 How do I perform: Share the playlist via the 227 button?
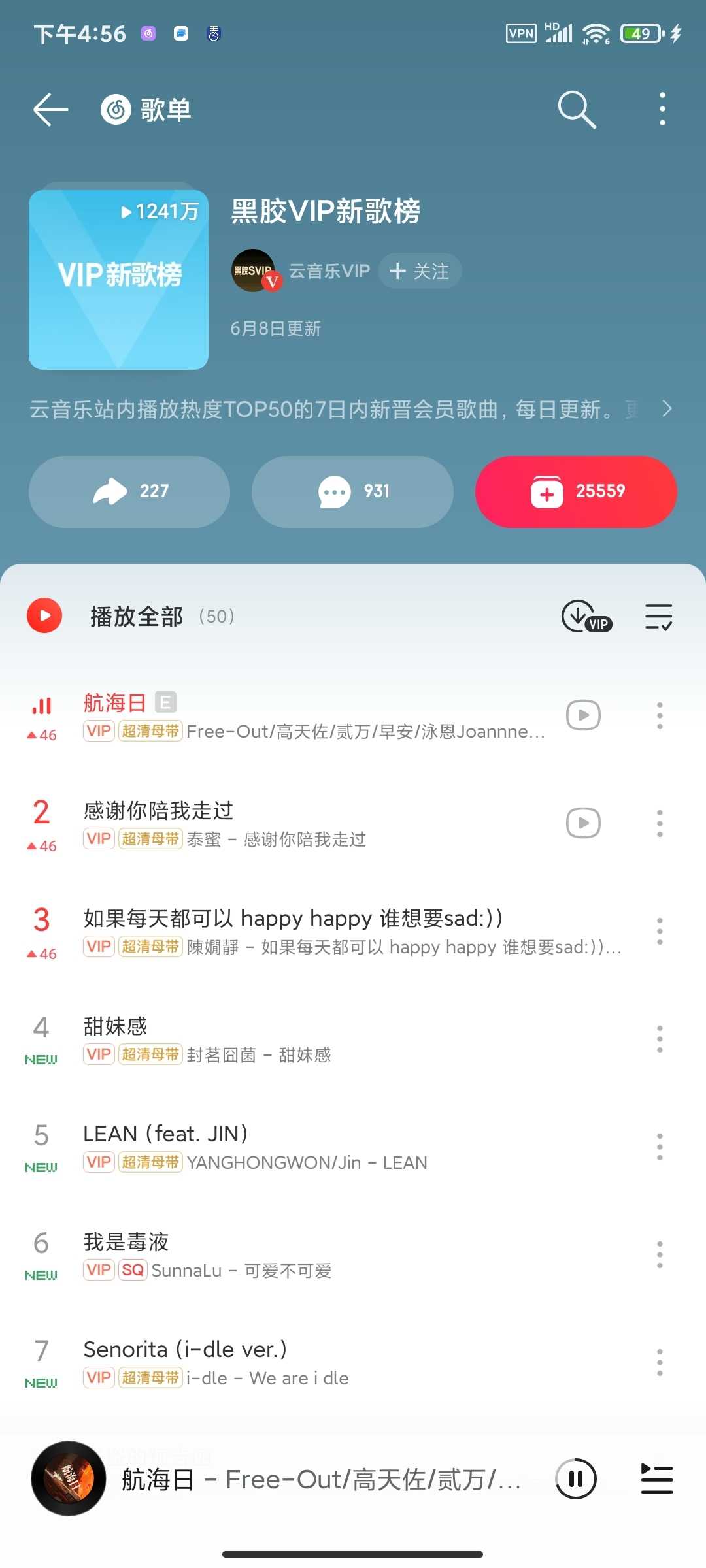(x=129, y=491)
